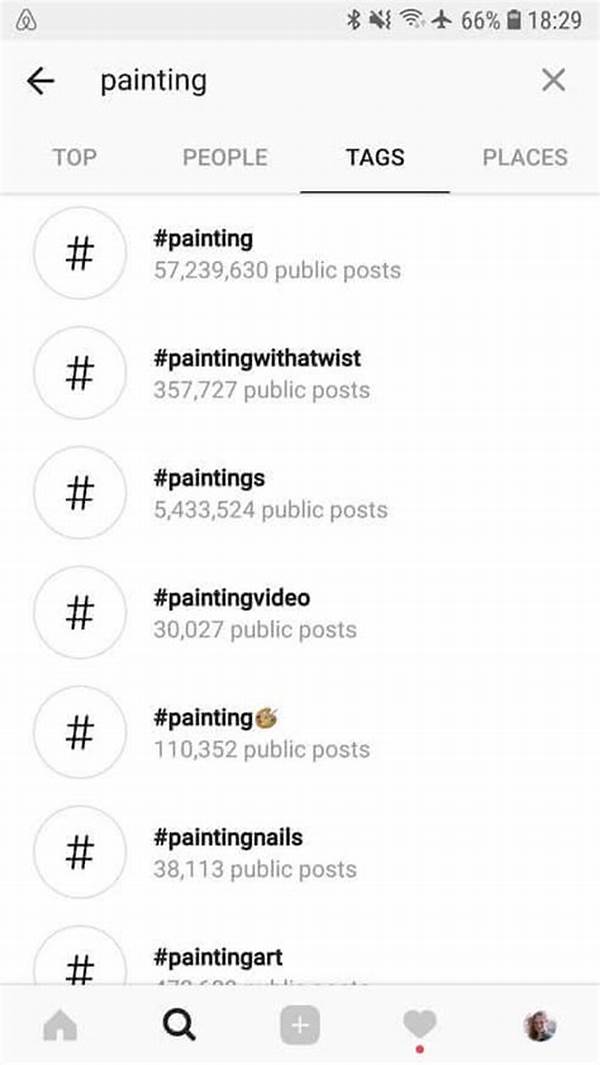The image size is (600, 1065).
Task: Open the #paintingvideo hashtag
Action: click(300, 612)
